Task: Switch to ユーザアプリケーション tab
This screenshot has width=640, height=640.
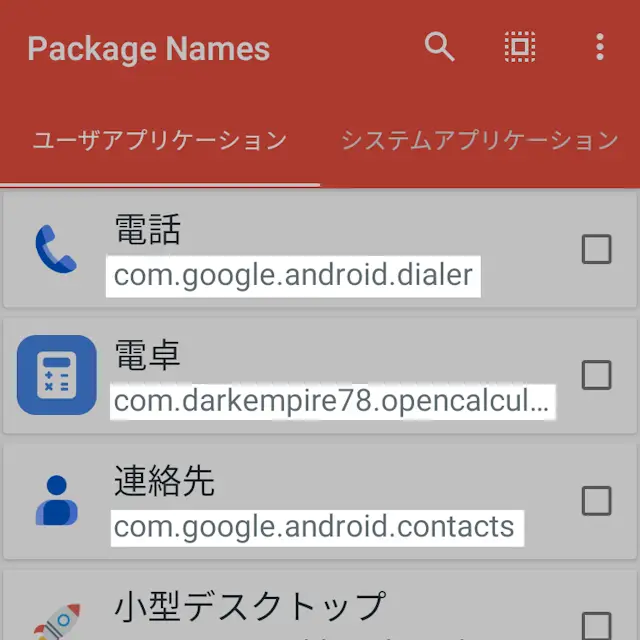Action: coord(160,140)
